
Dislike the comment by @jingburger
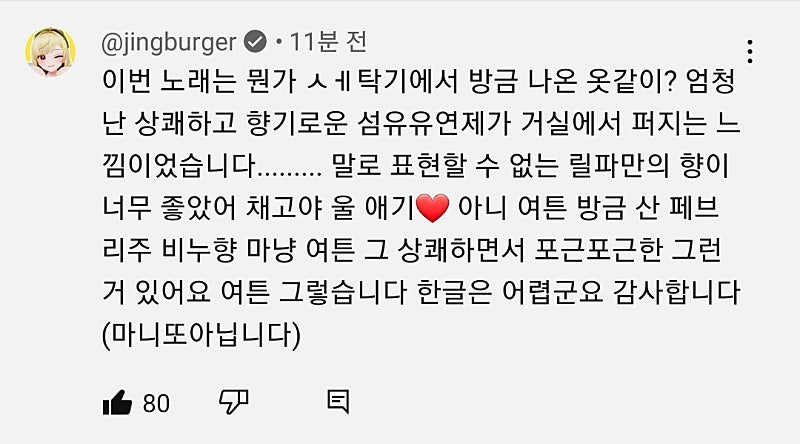233,403
